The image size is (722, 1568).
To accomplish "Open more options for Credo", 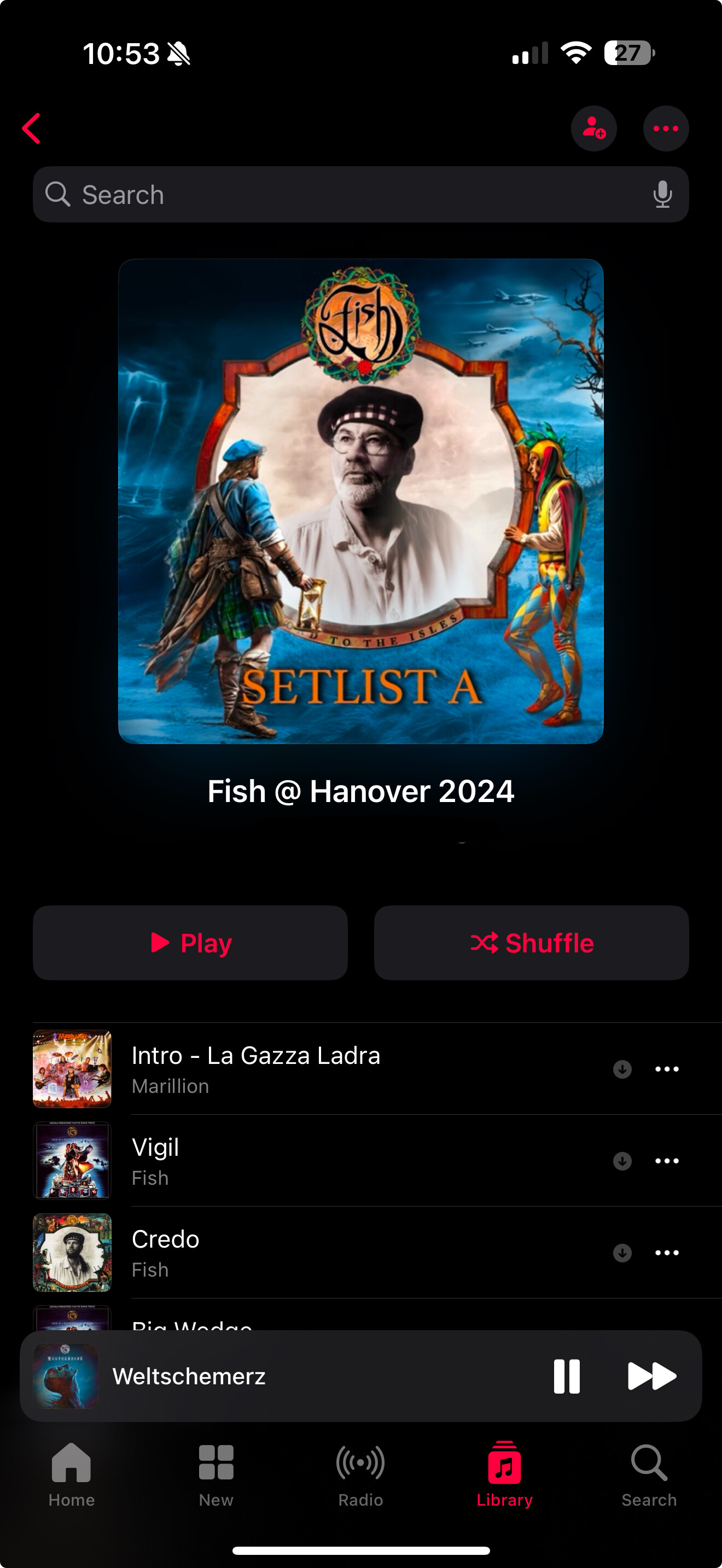I will coord(667,1253).
